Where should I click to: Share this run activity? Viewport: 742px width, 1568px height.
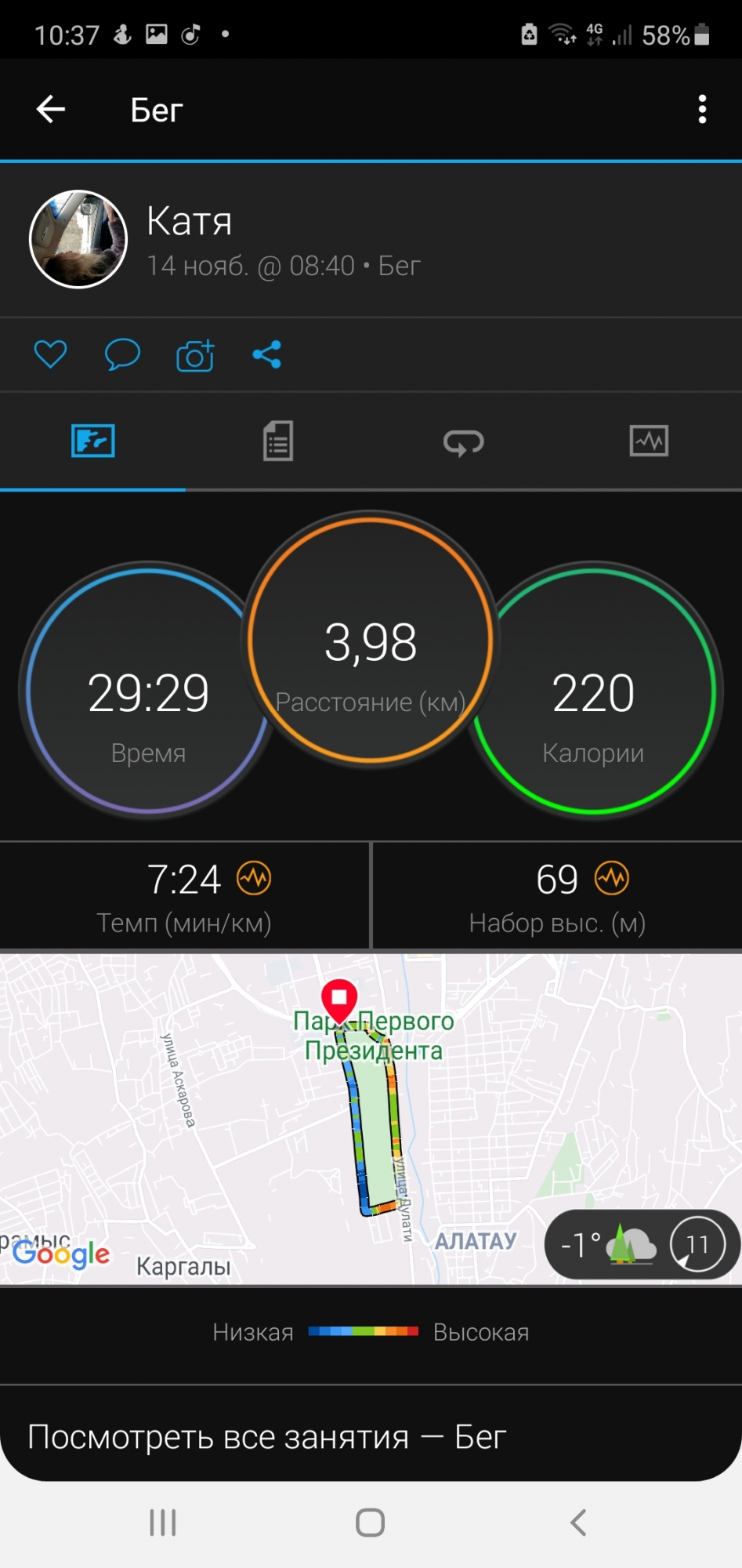267,355
